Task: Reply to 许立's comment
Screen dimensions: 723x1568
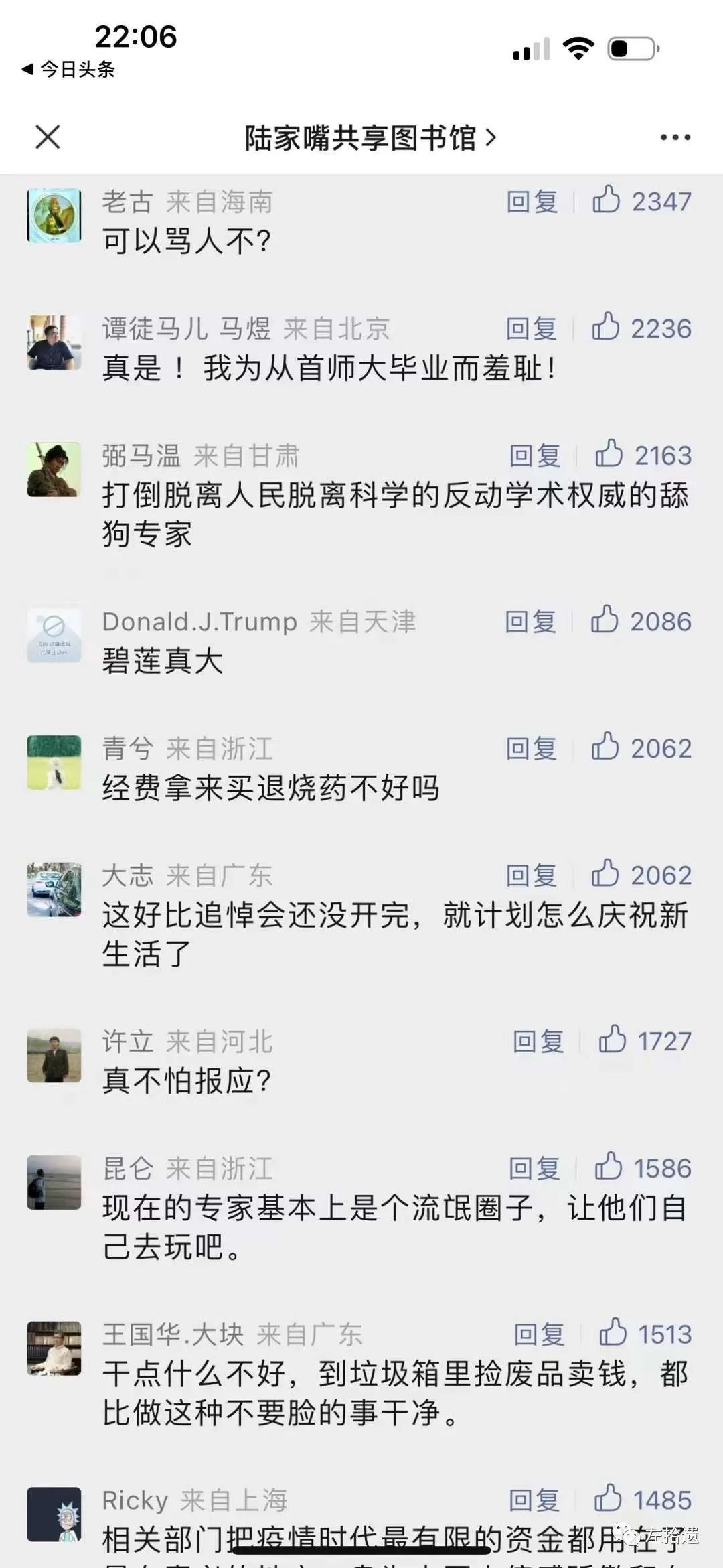Action: (538, 1042)
